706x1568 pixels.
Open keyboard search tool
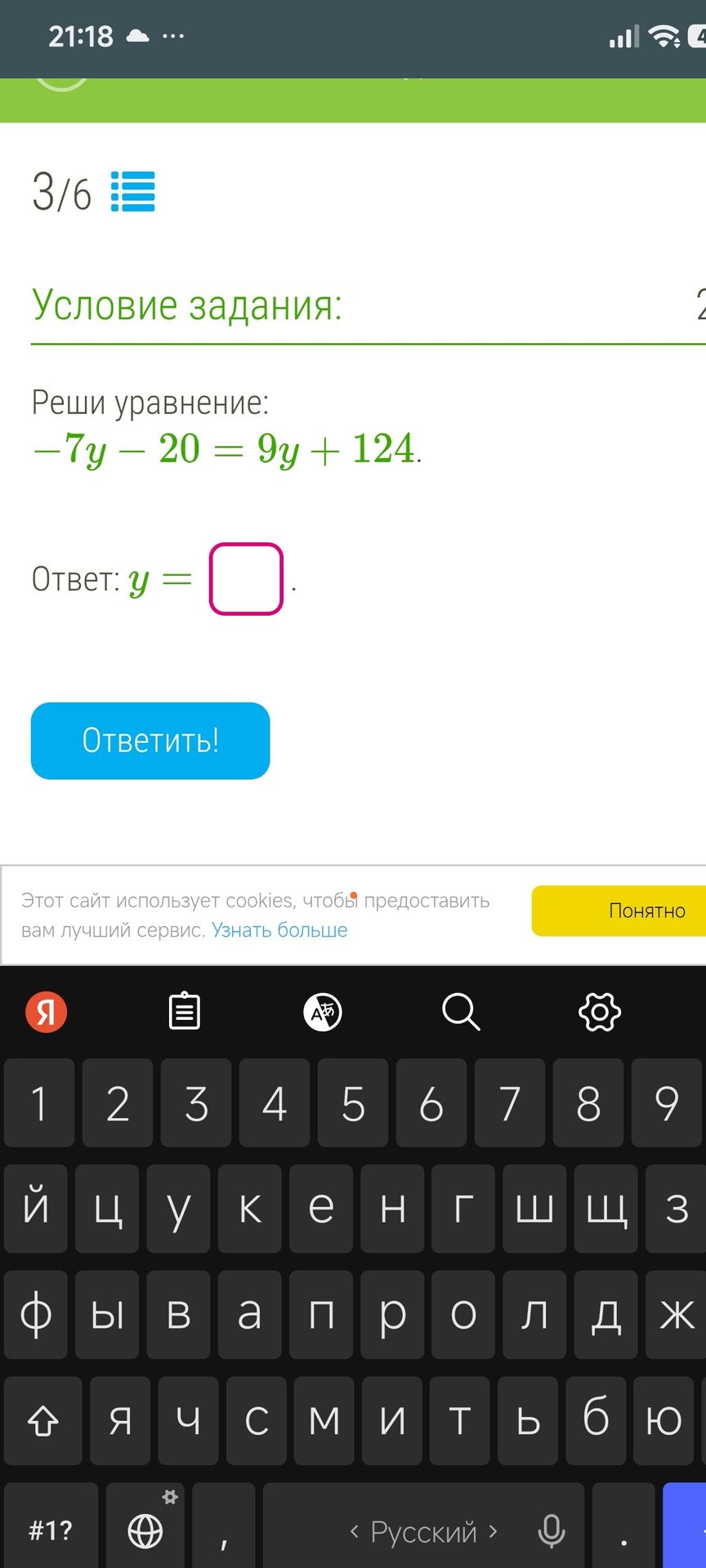click(x=461, y=1013)
